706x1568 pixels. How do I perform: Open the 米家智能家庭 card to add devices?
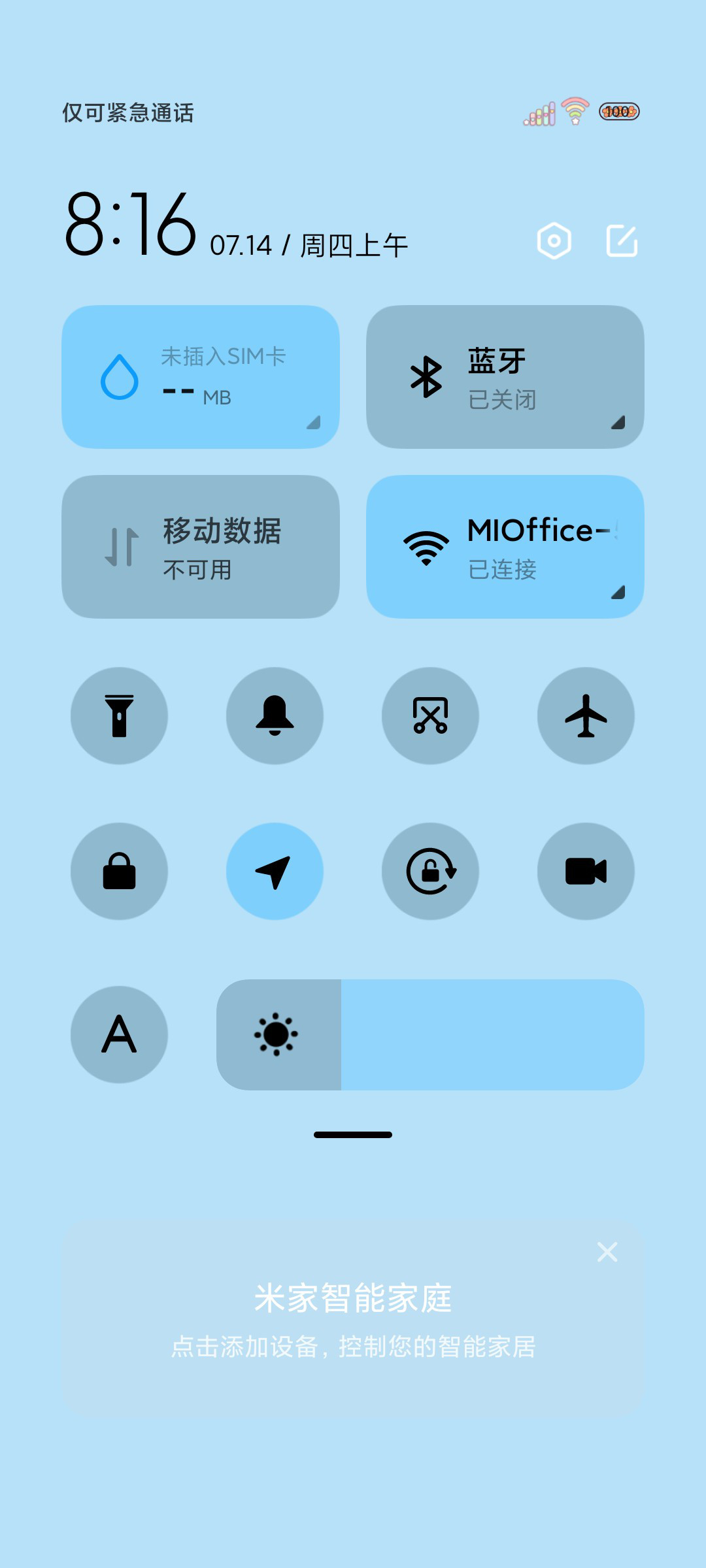tap(353, 1320)
